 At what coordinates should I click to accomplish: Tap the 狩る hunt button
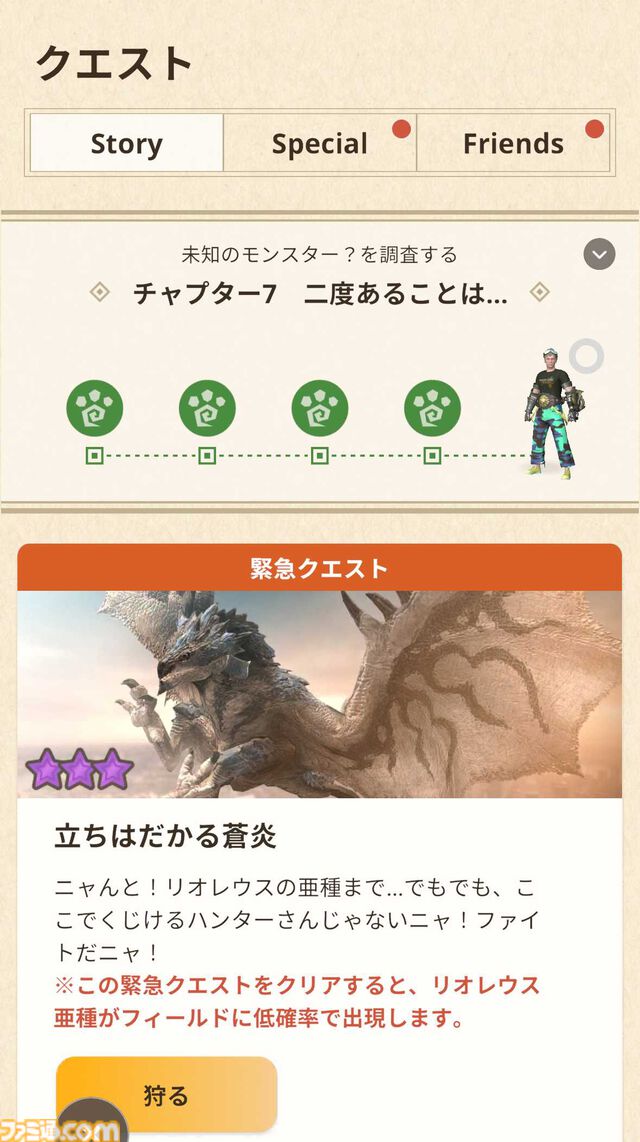click(x=166, y=1095)
